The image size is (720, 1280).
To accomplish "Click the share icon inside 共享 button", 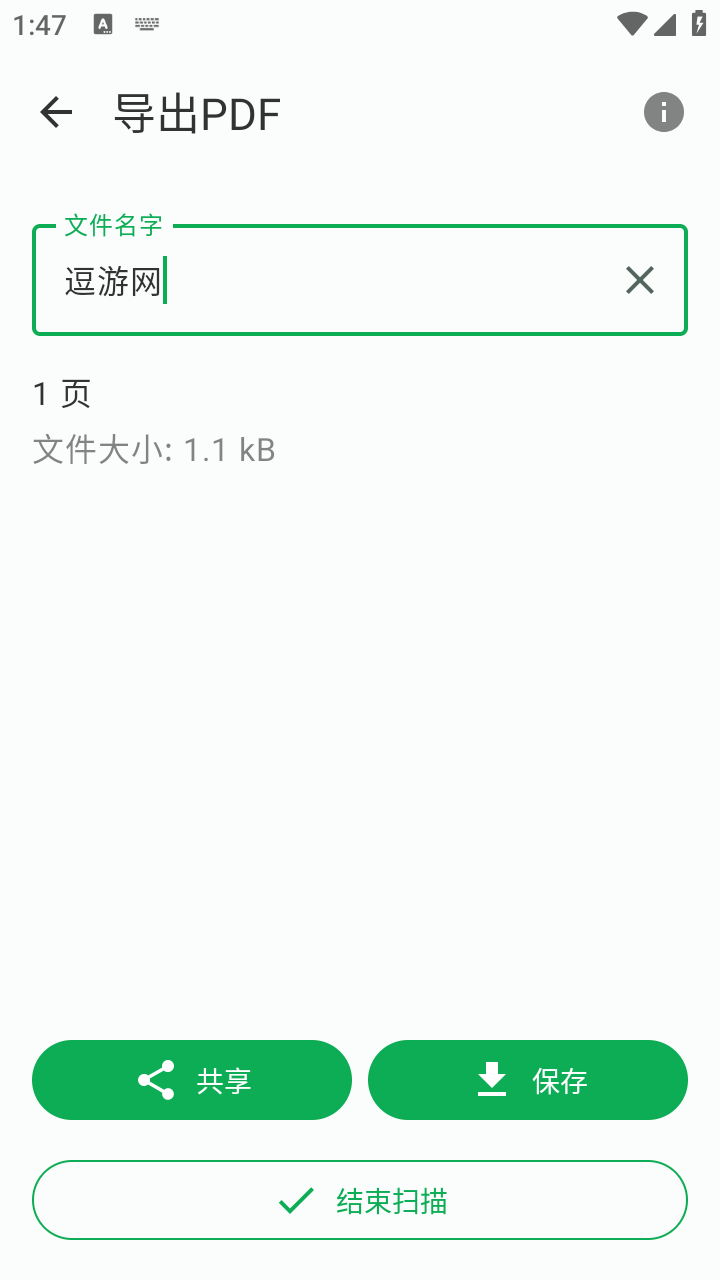I will (x=155, y=1080).
